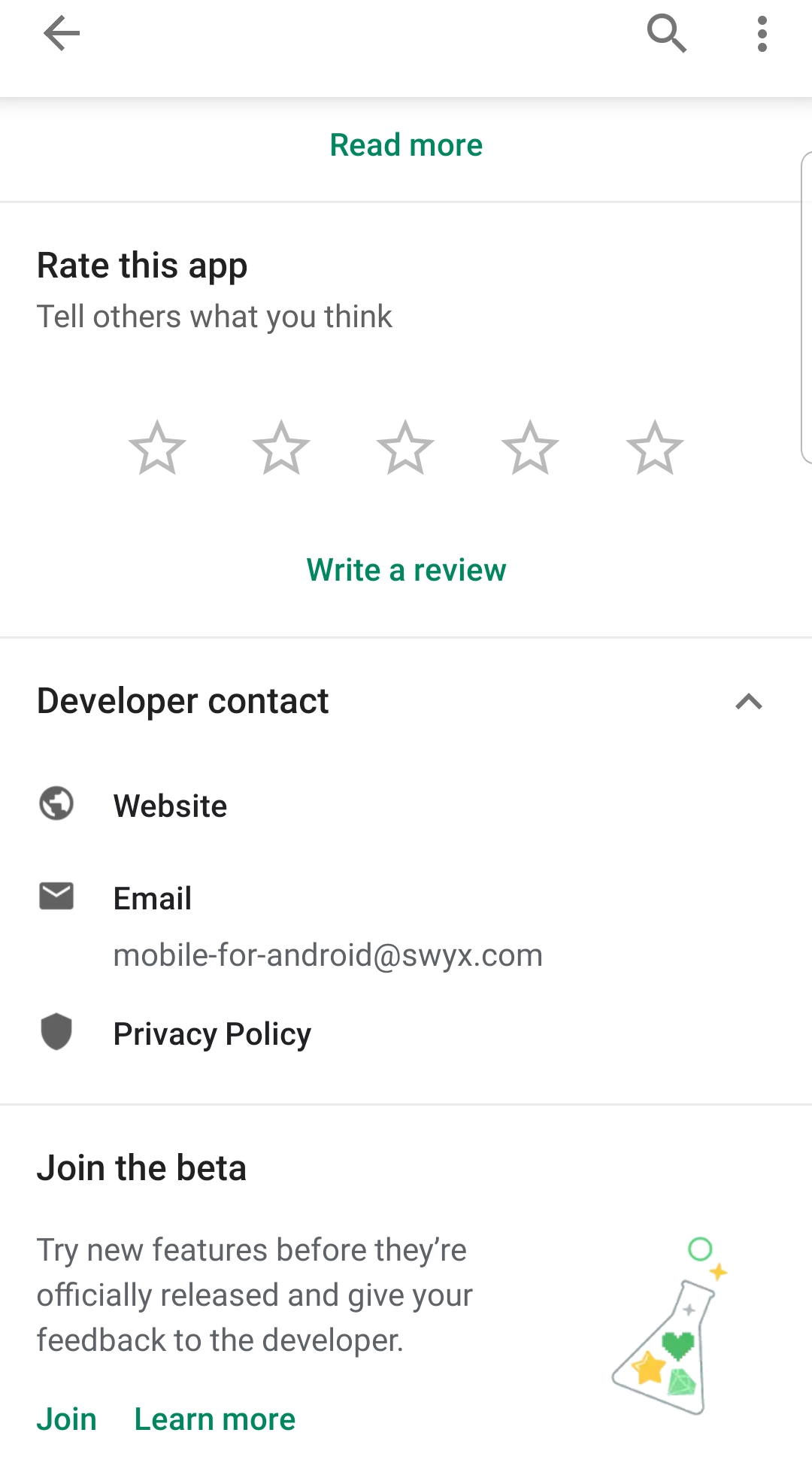Rate the app two stars

tap(281, 448)
